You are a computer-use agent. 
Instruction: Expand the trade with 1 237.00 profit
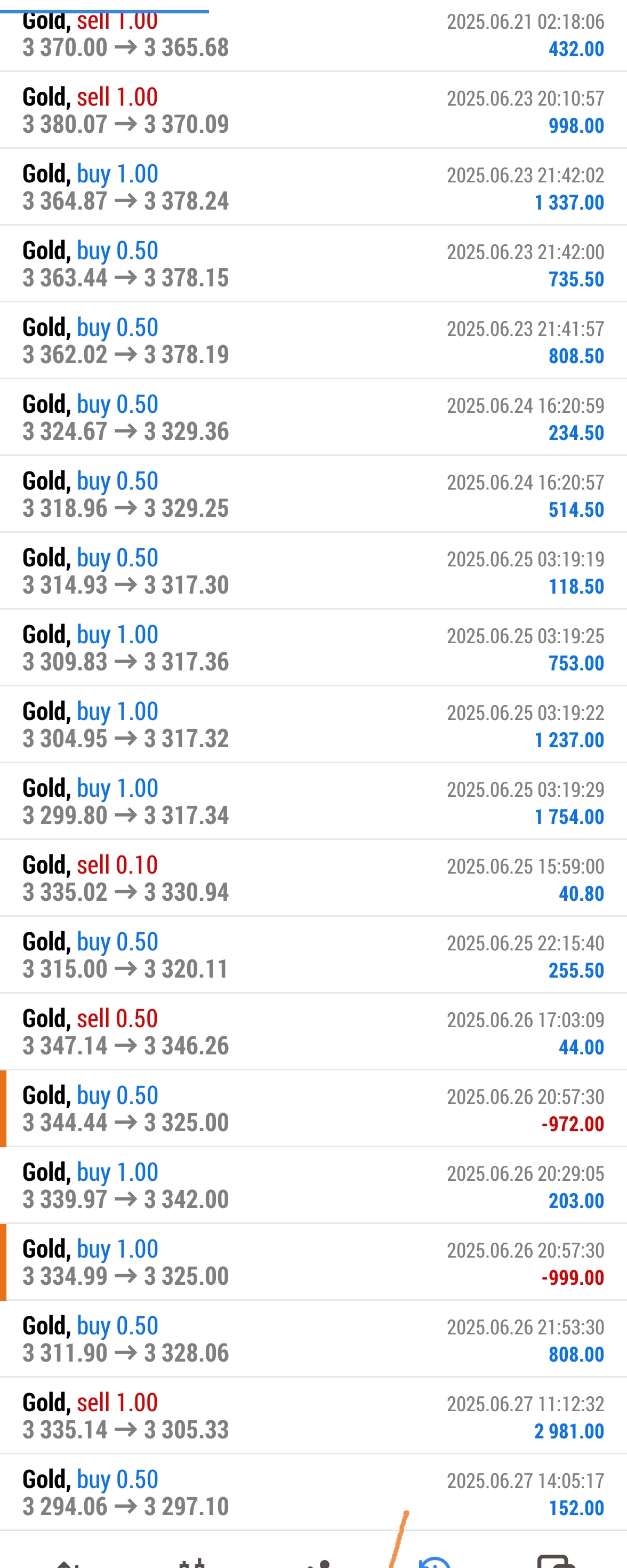(x=313, y=725)
